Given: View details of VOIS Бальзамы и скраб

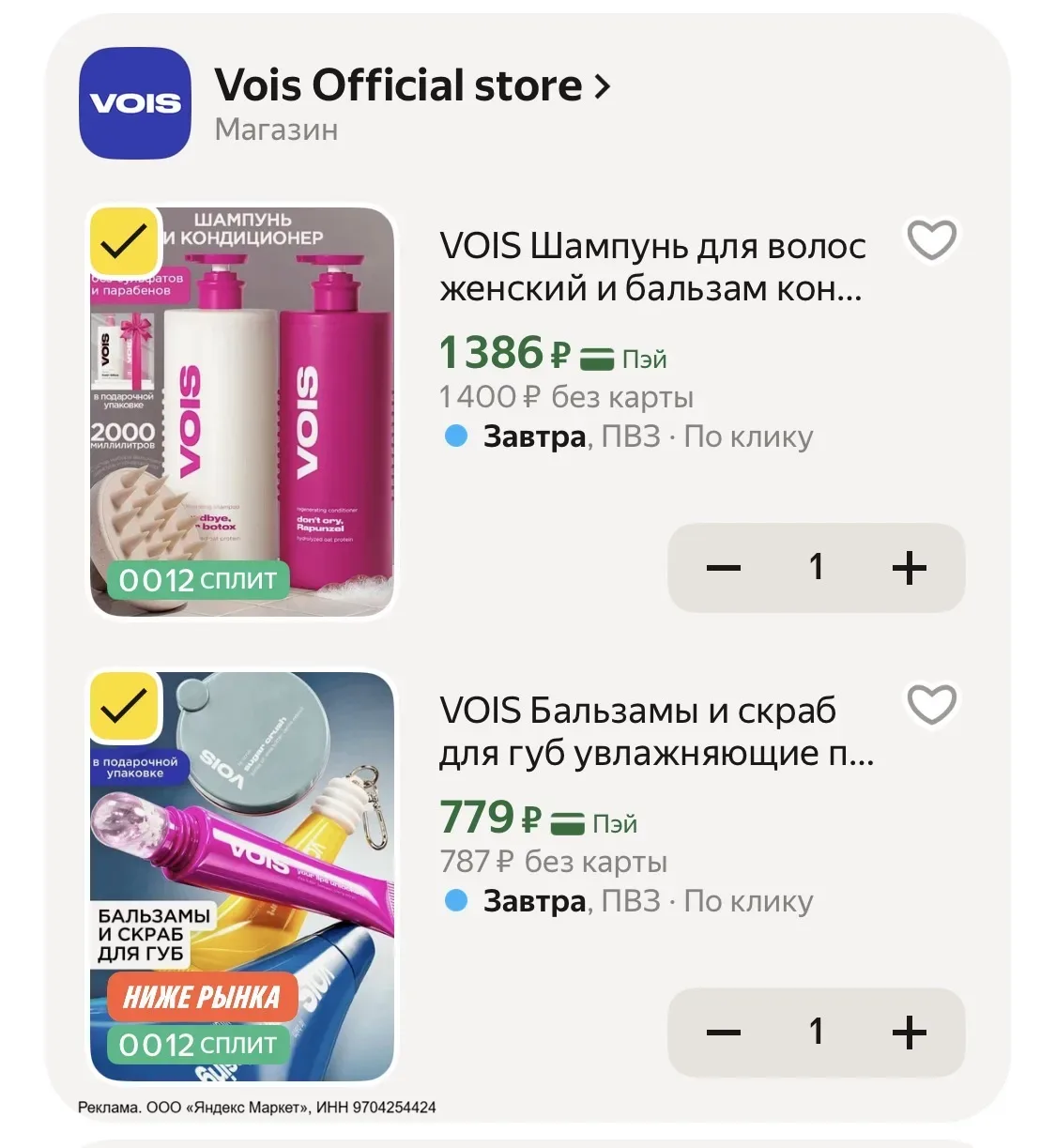Looking at the screenshot, I should coord(655,731).
